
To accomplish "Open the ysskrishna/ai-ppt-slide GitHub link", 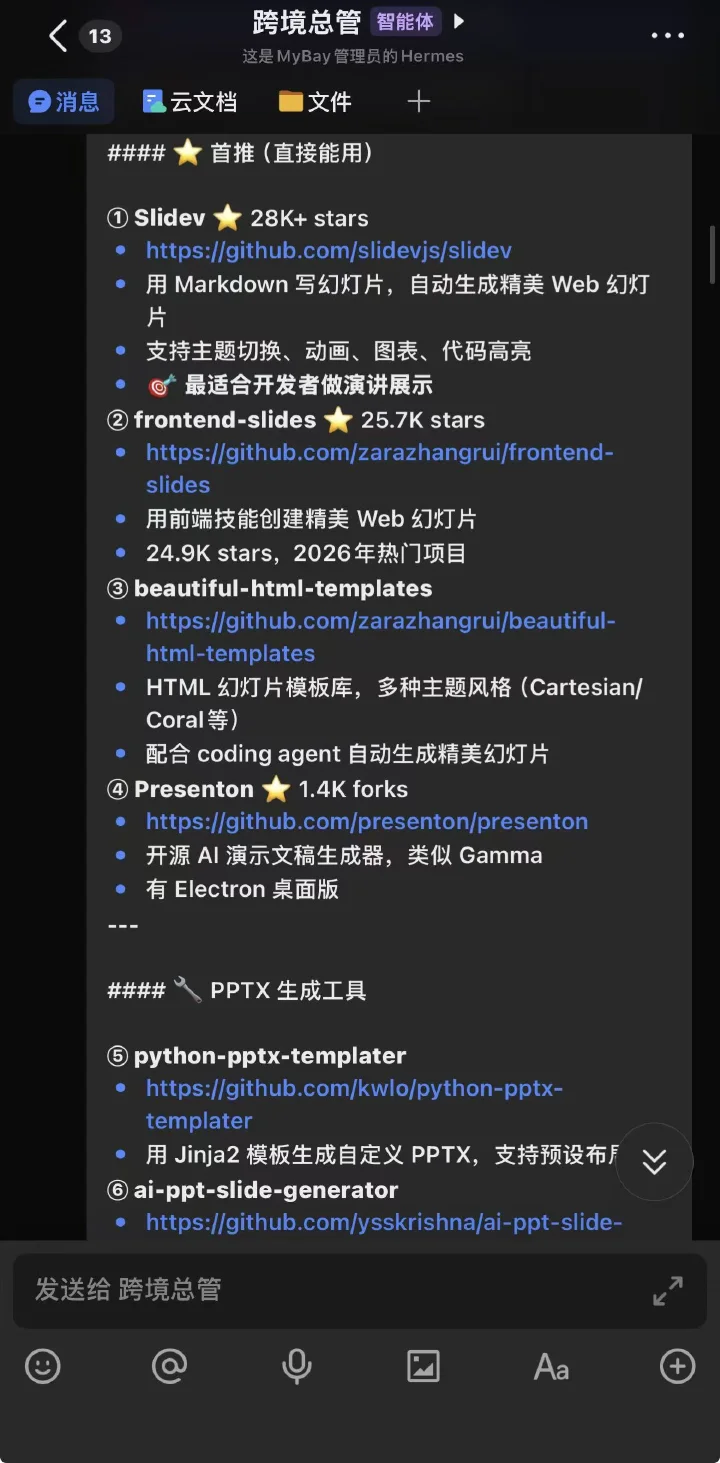I will [385, 1221].
